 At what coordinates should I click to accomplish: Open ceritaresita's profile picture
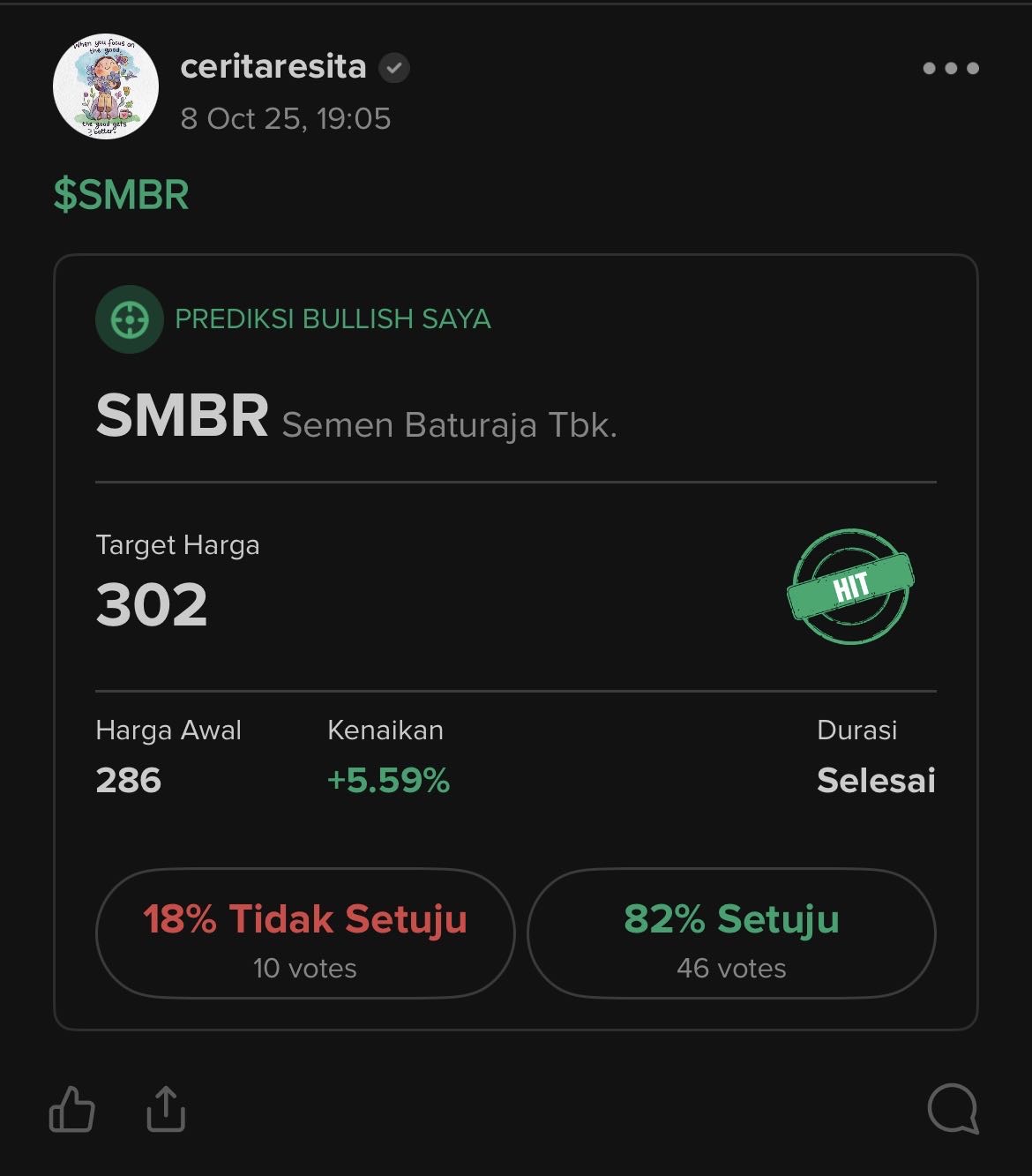[x=106, y=86]
